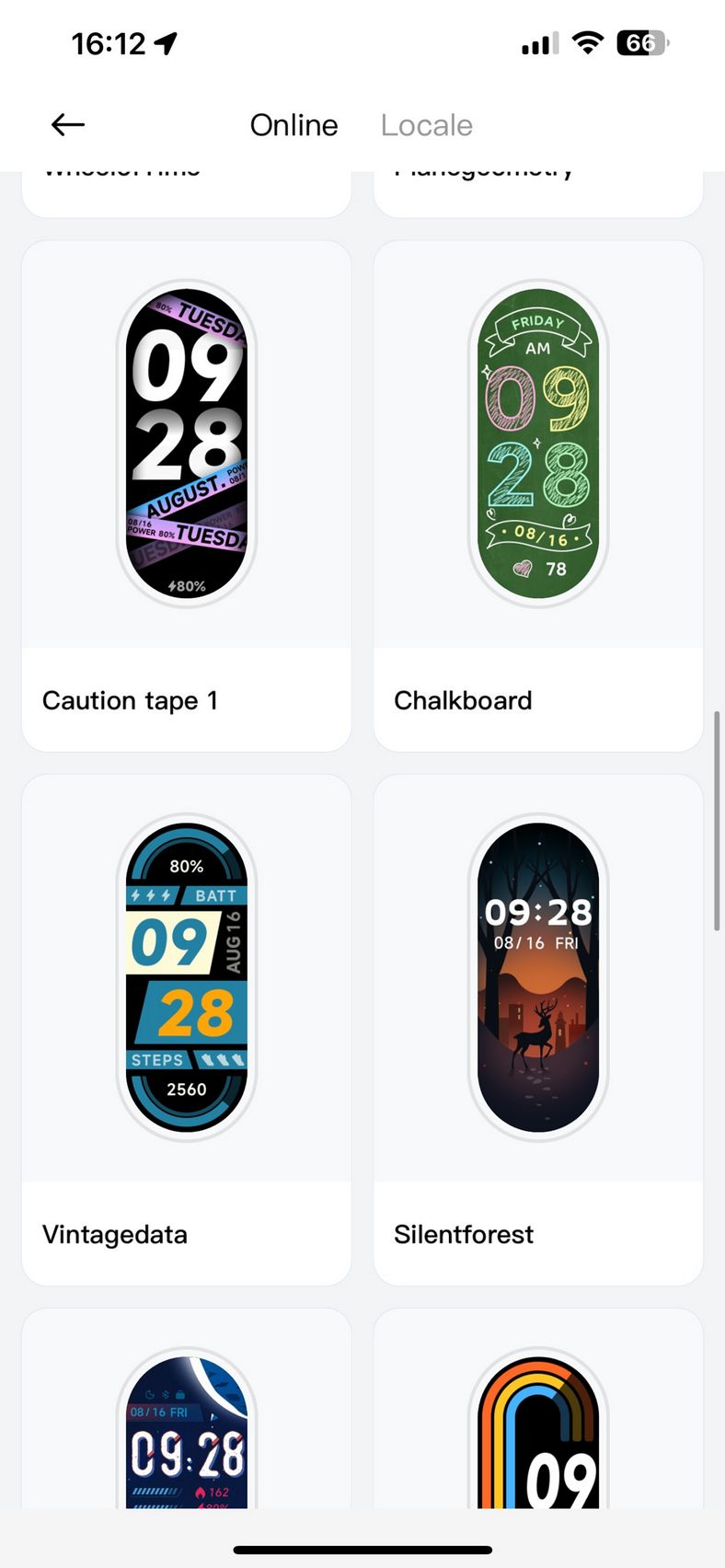Select the Online tab

pyautogui.click(x=293, y=125)
